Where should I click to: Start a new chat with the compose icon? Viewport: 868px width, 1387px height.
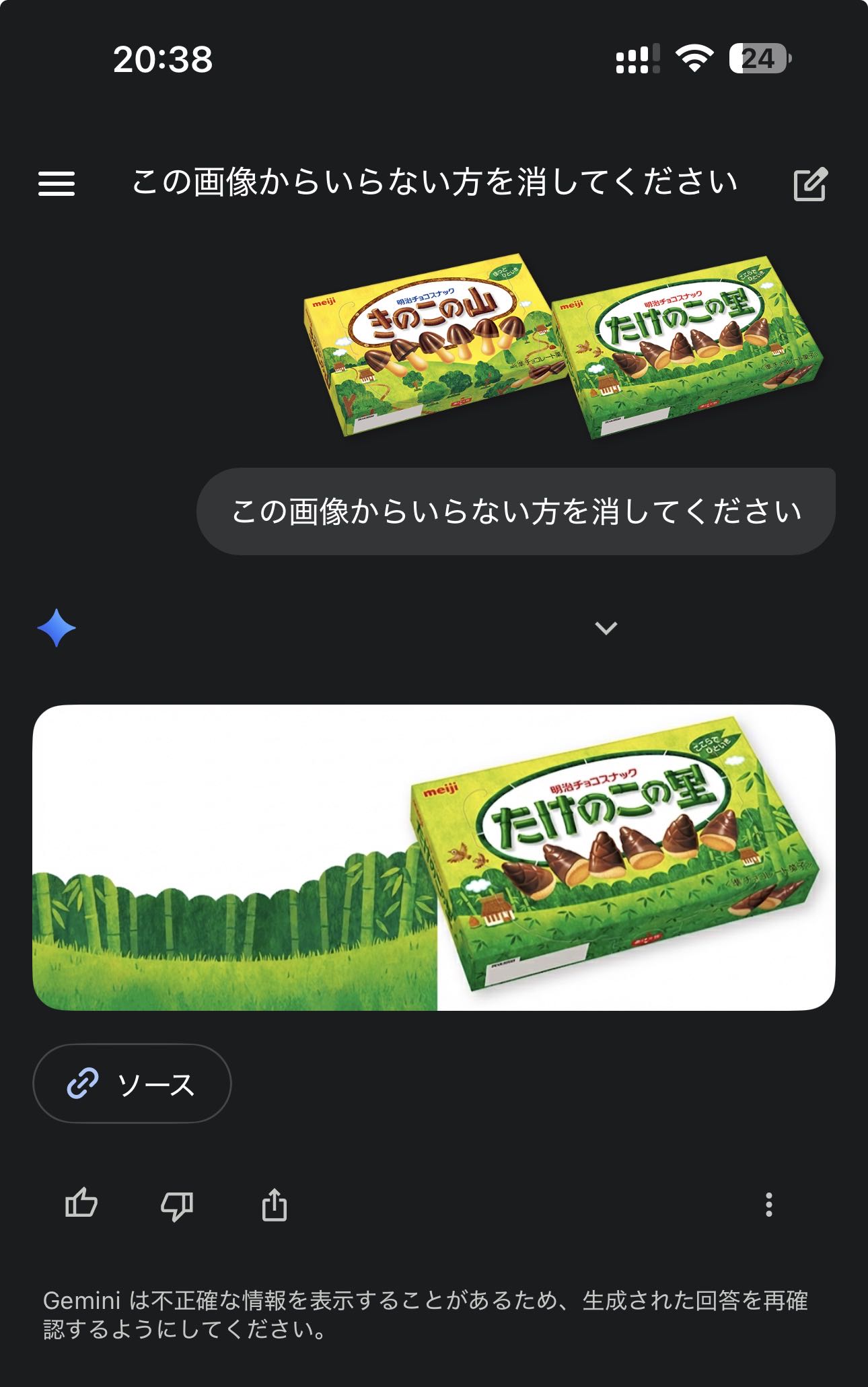pos(810,184)
